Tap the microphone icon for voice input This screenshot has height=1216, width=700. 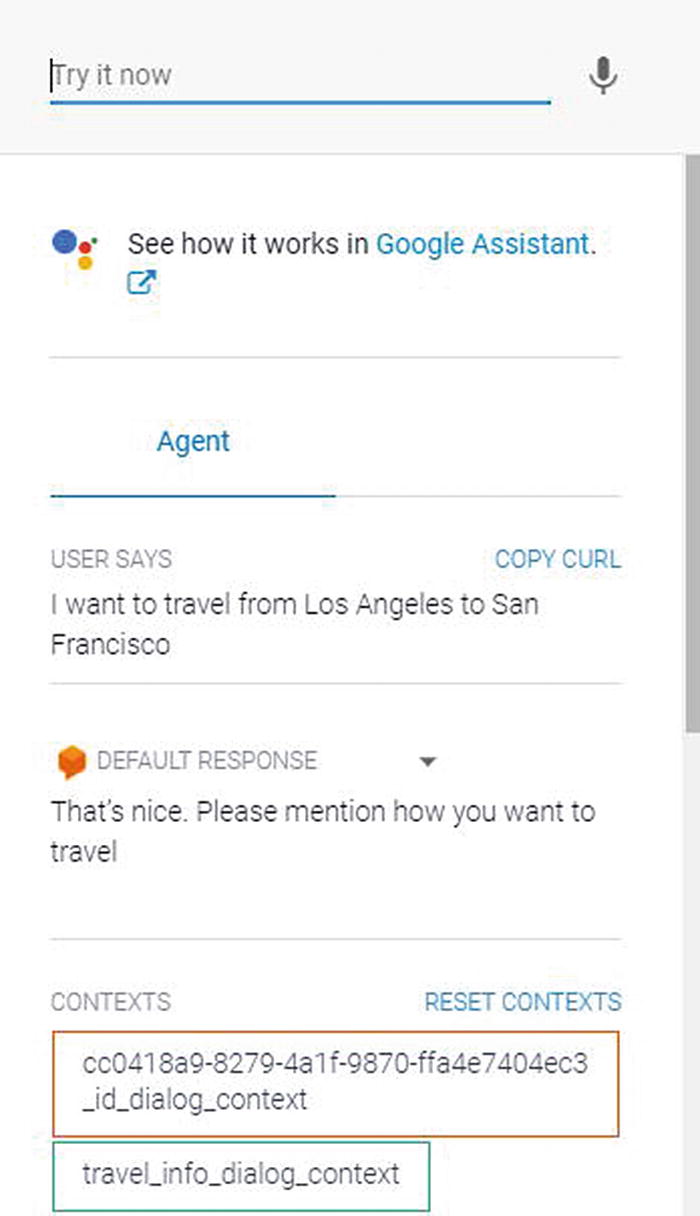602,76
